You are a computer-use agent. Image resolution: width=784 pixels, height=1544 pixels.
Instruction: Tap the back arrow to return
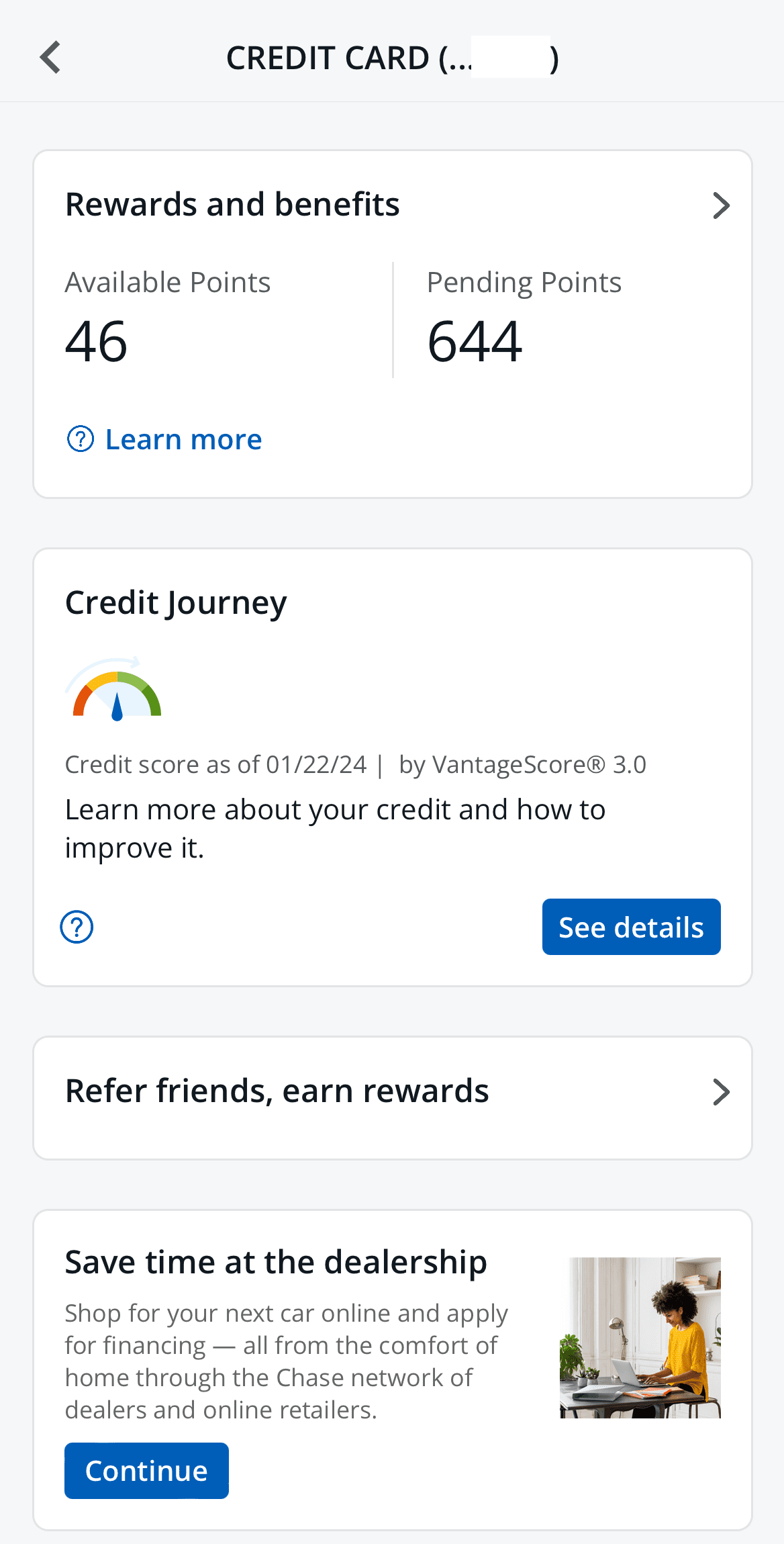[x=50, y=57]
